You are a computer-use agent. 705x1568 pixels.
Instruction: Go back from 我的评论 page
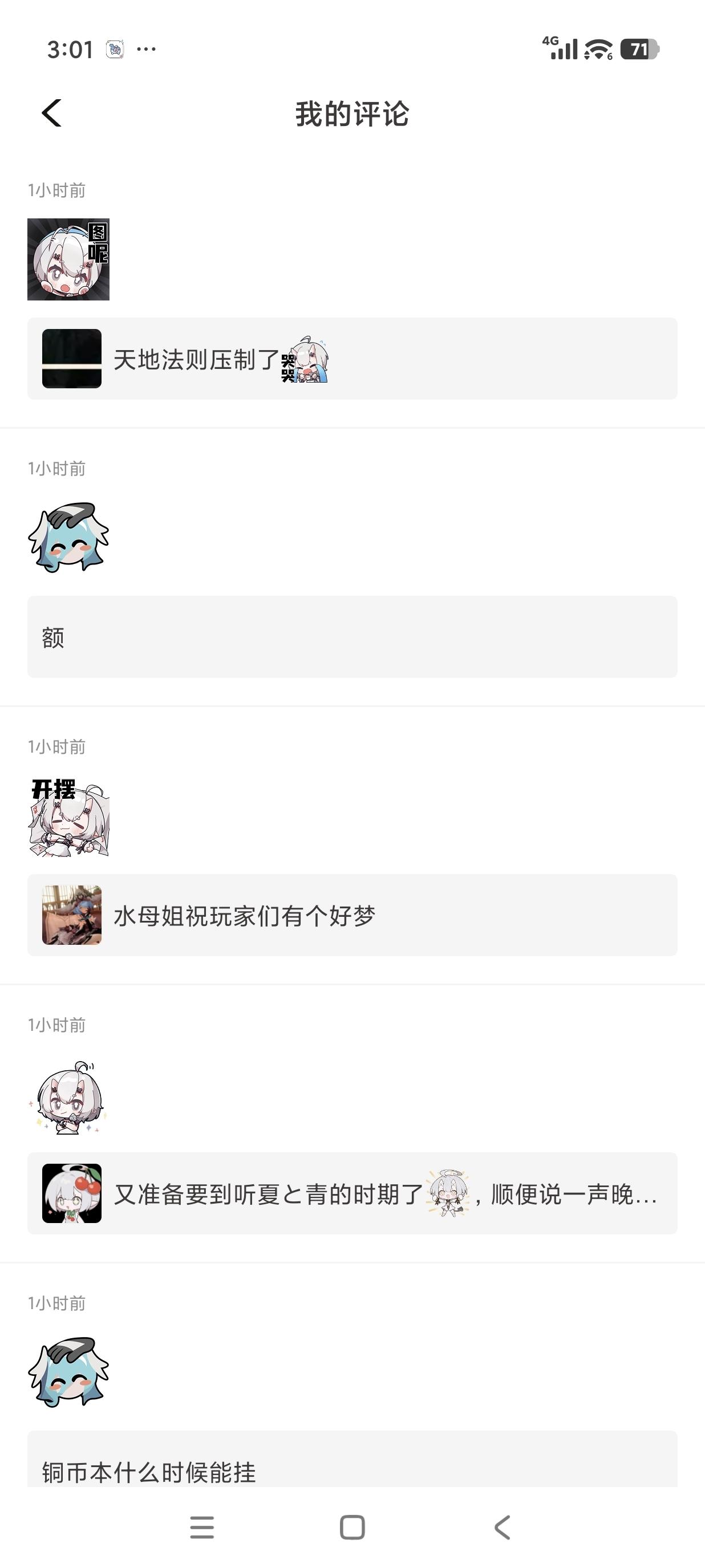[x=52, y=113]
